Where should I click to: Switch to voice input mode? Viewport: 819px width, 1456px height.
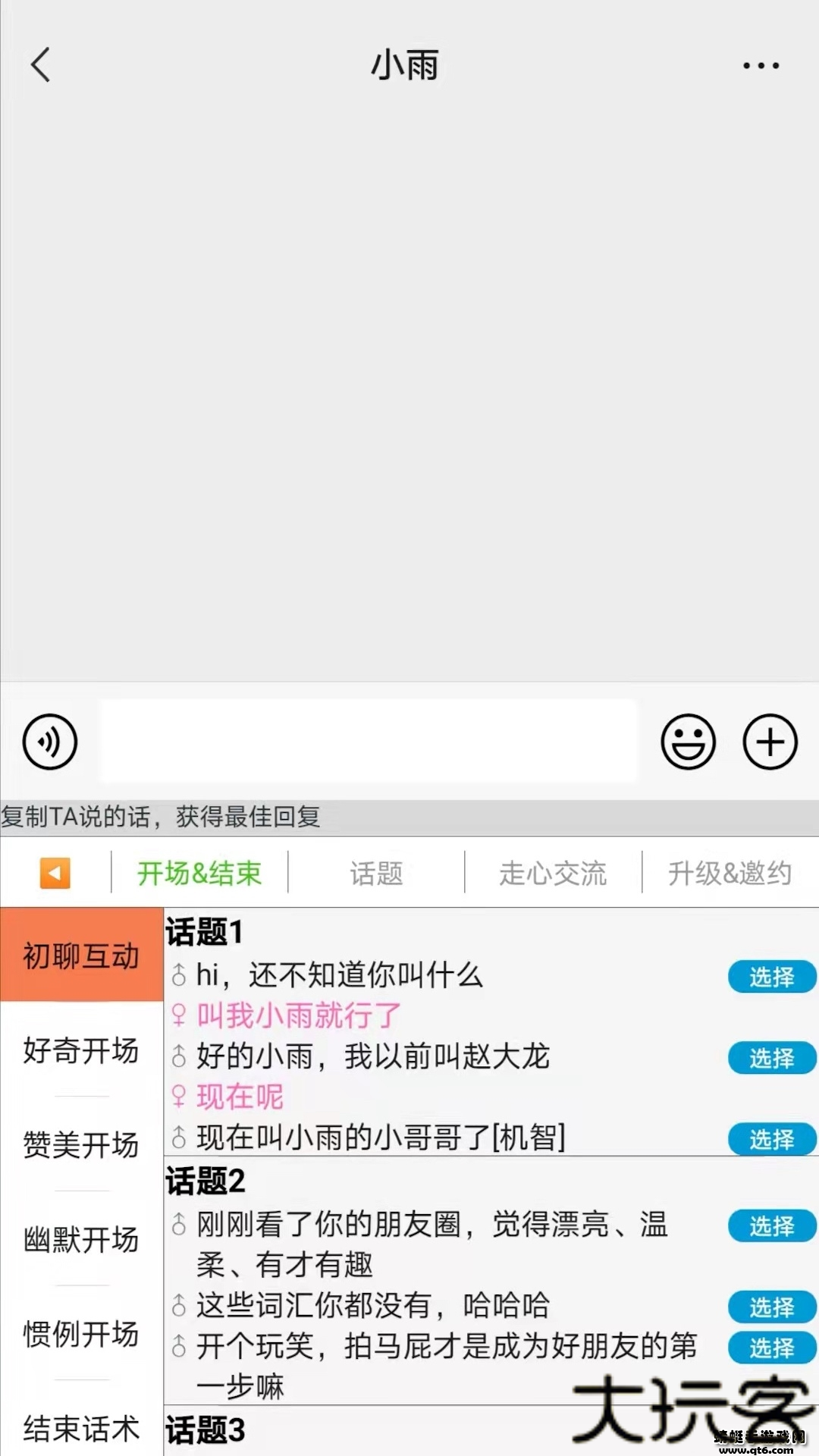click(x=49, y=742)
